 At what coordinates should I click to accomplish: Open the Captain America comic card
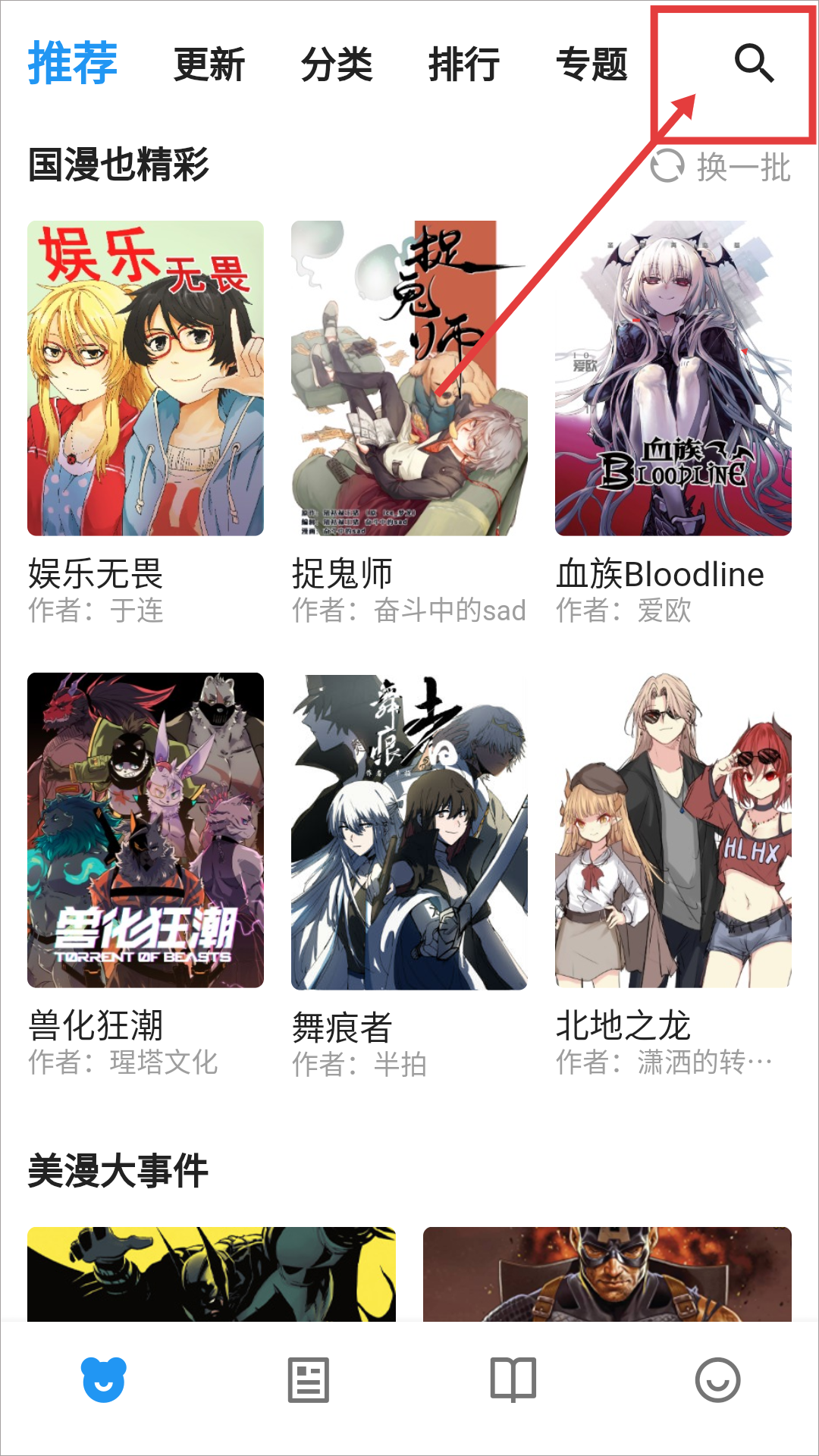click(607, 1274)
